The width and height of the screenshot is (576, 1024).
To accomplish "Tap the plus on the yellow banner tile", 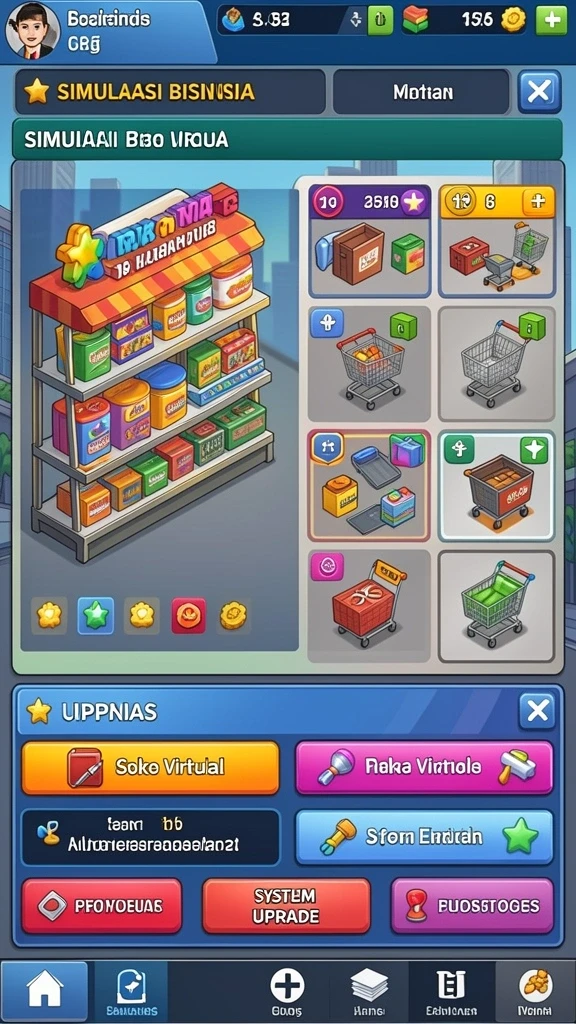I will coord(537,202).
